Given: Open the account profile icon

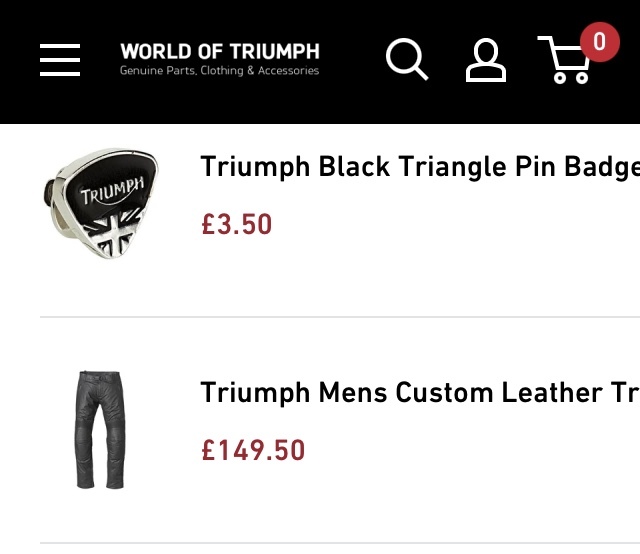Looking at the screenshot, I should (486, 60).
